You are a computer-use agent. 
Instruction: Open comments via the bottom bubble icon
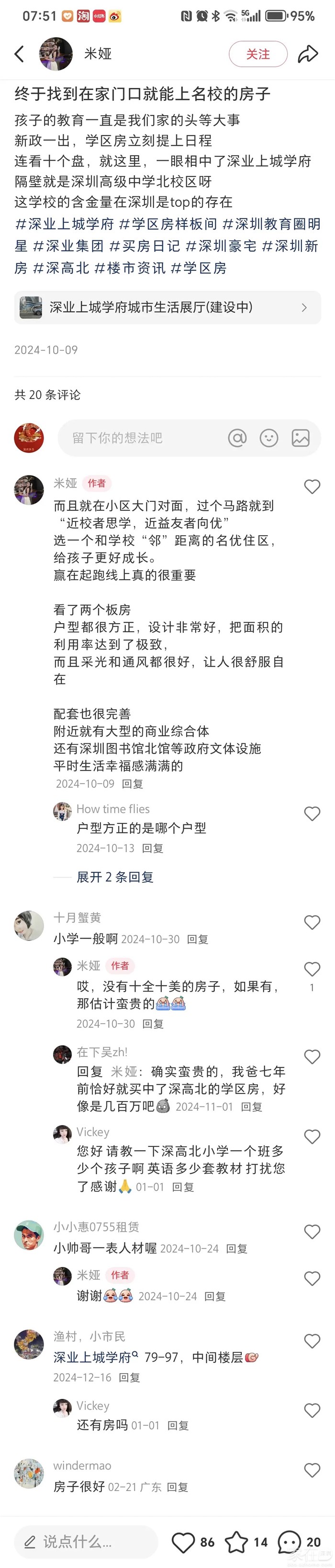[x=290, y=1542]
